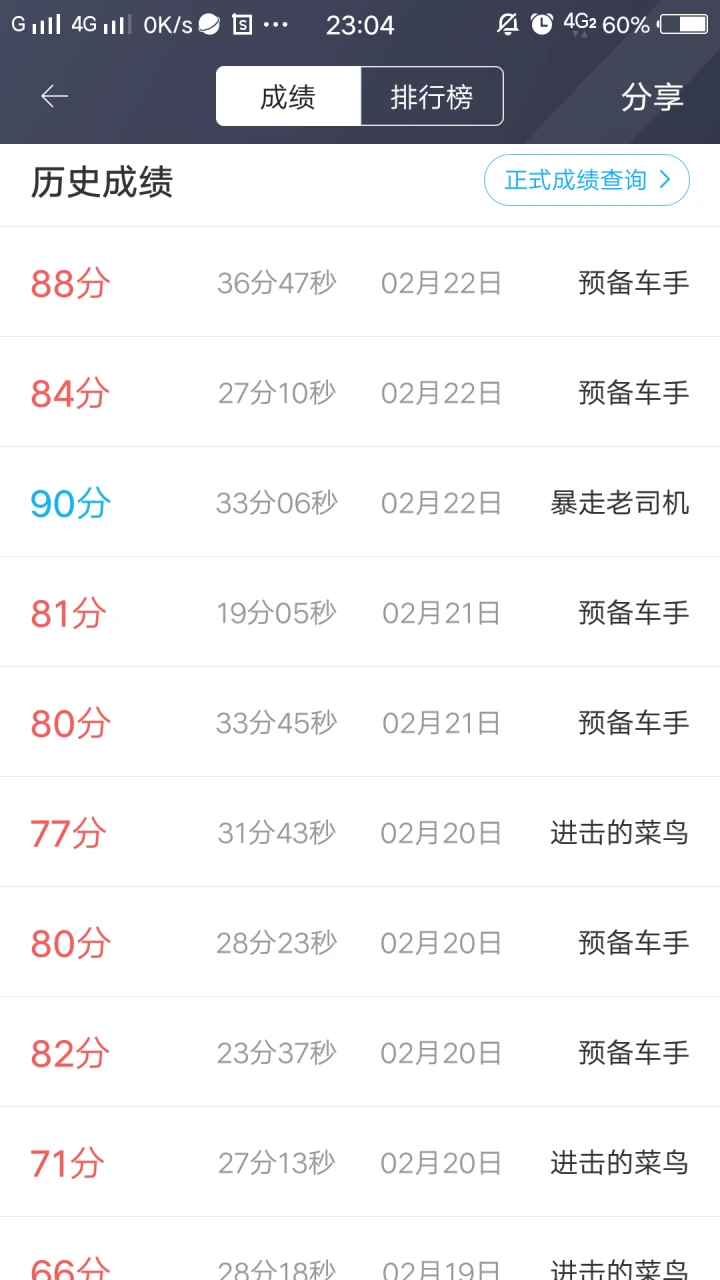Viewport: 720px width, 1280px height.
Task: View the 71分 record
Action: click(x=360, y=1162)
